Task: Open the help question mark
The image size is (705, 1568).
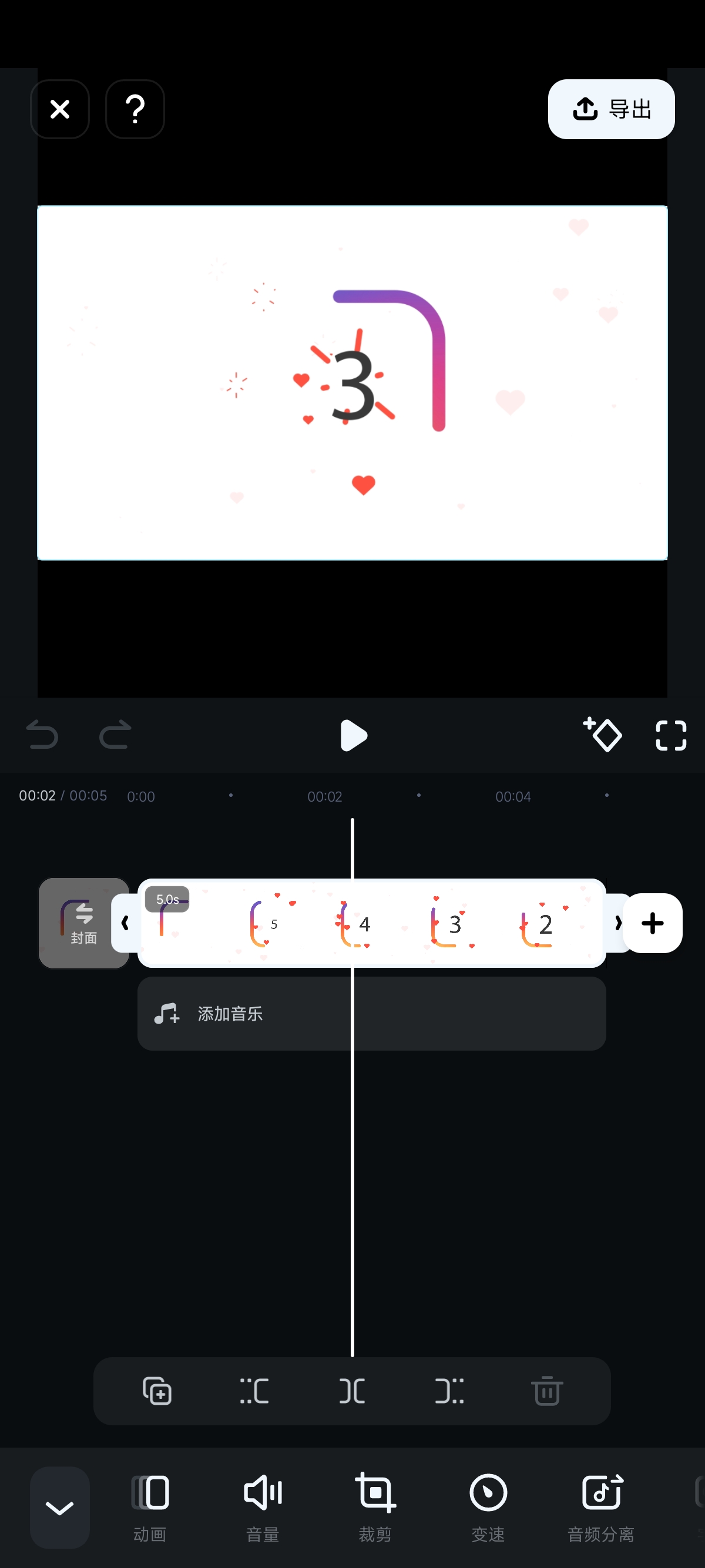Action: (135, 110)
